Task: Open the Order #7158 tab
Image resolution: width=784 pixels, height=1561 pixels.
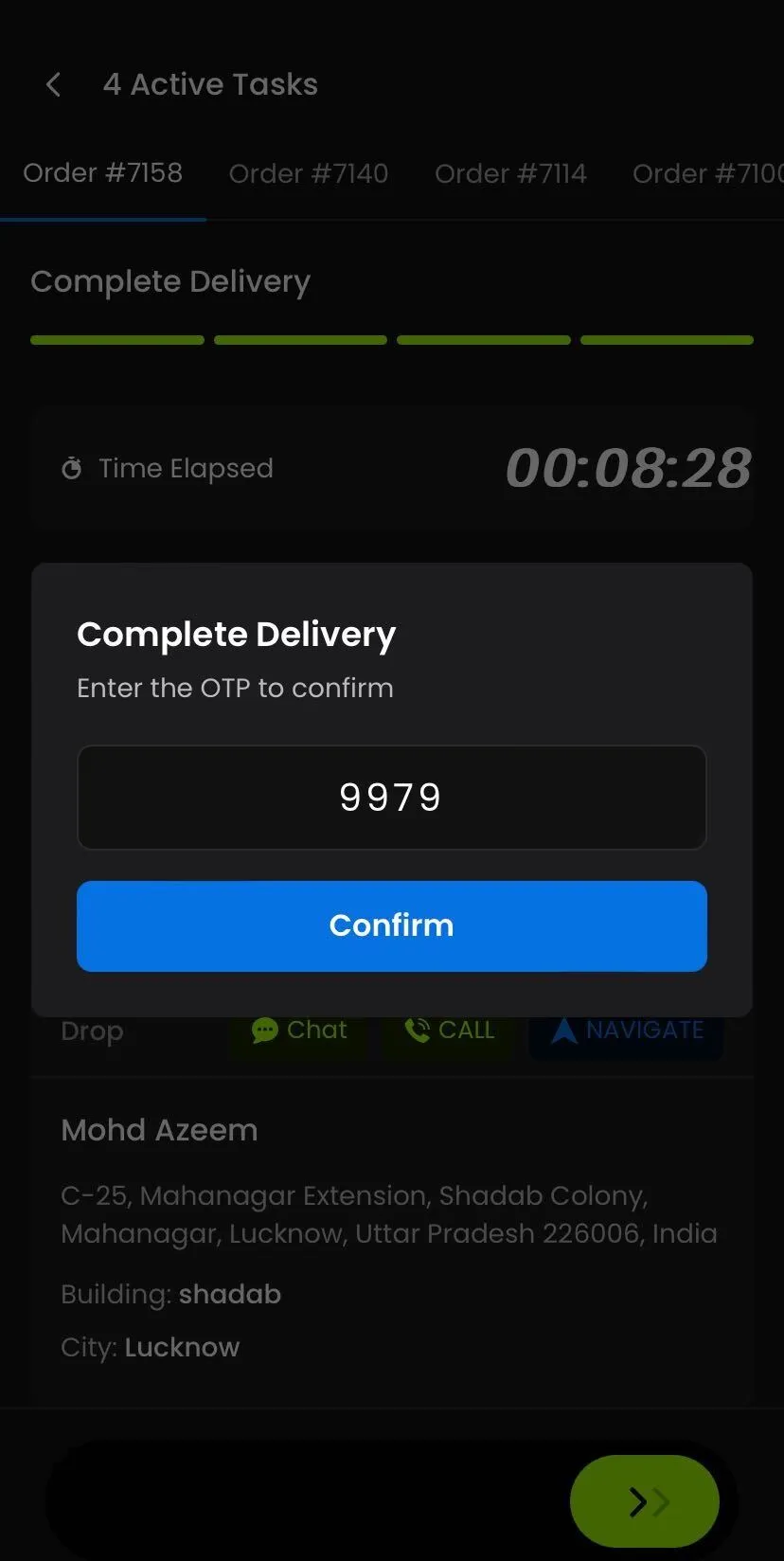Action: pos(102,173)
